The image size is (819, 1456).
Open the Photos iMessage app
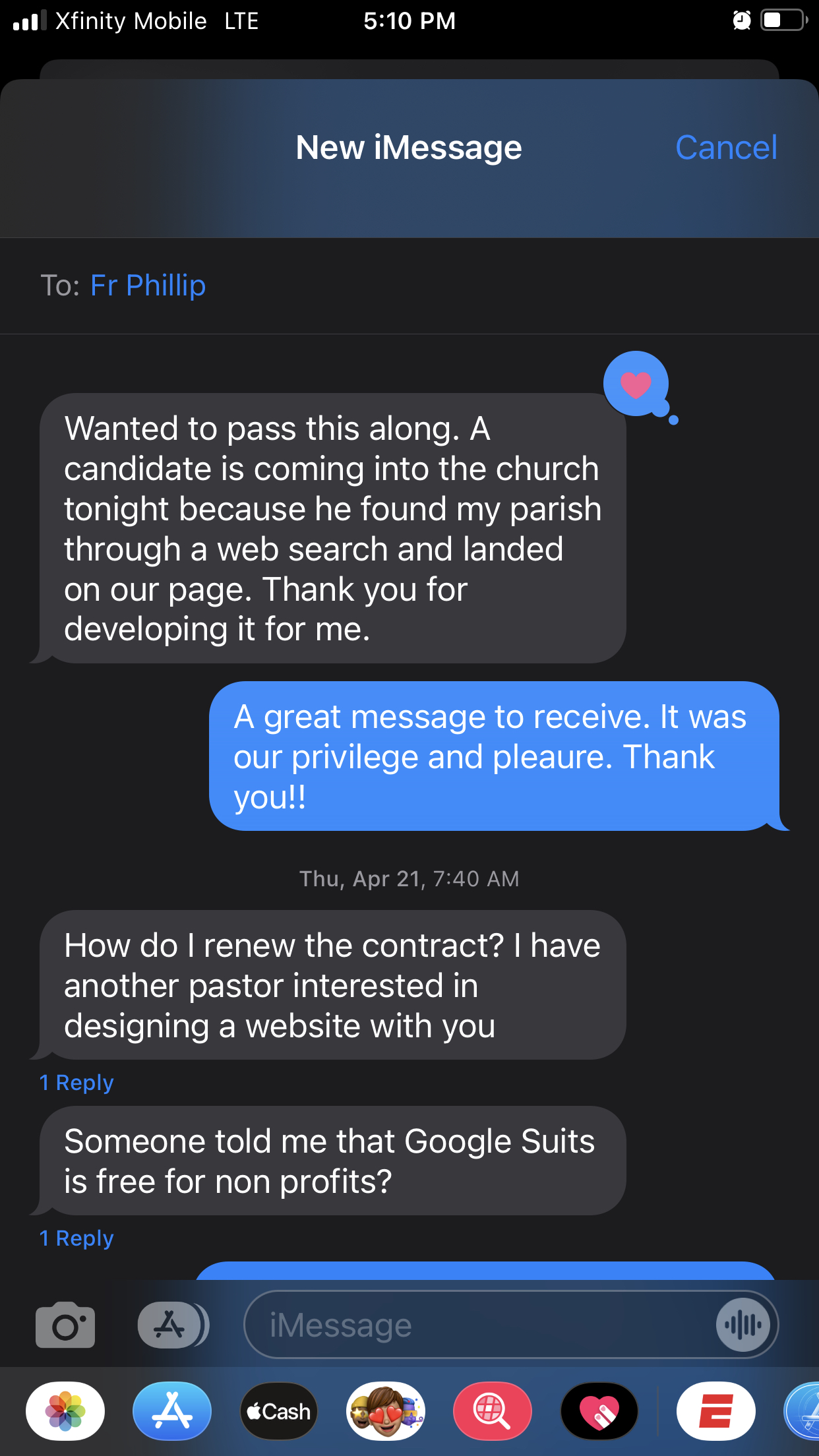click(65, 1411)
